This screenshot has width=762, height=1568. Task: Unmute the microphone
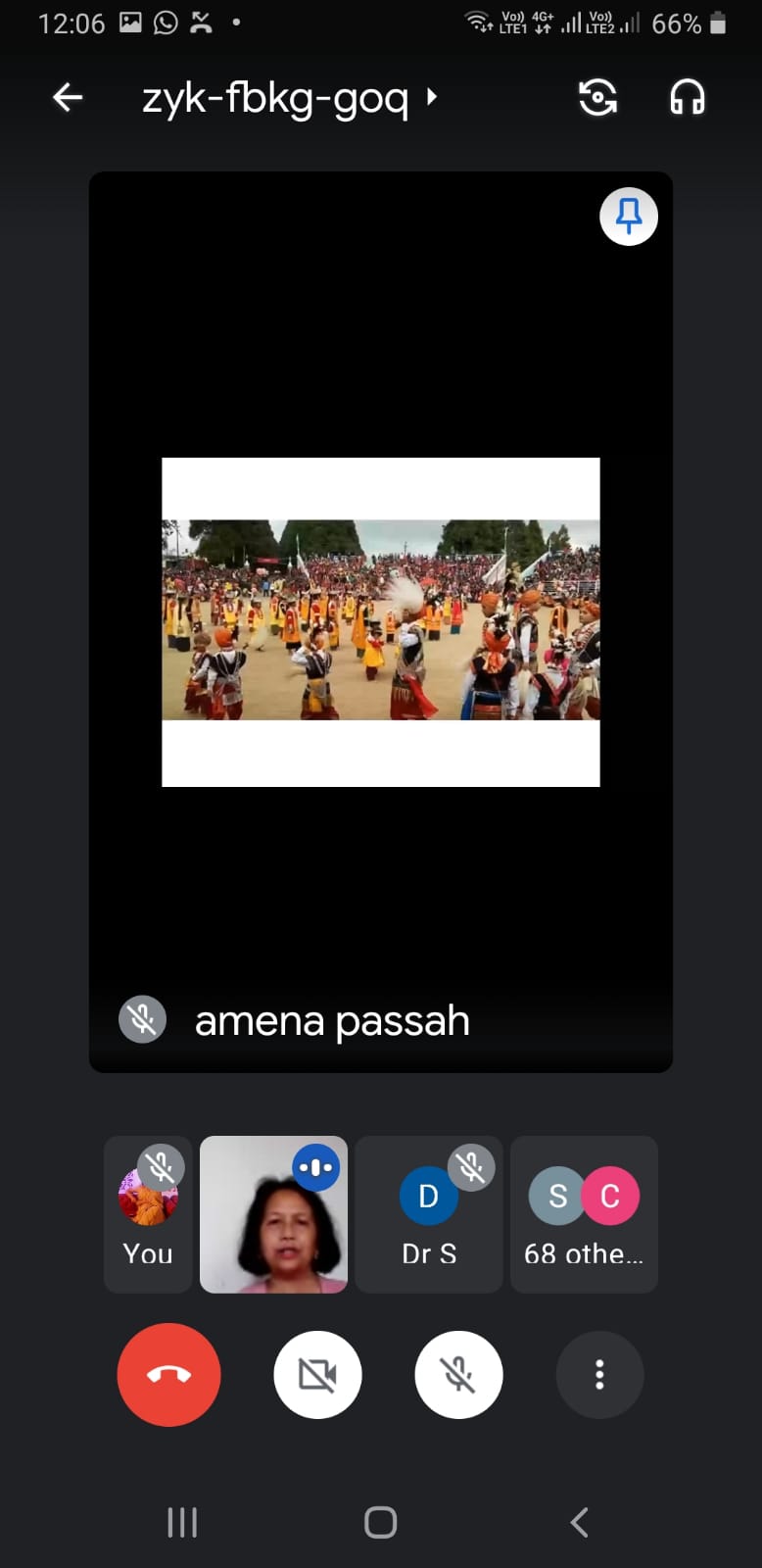point(458,1375)
